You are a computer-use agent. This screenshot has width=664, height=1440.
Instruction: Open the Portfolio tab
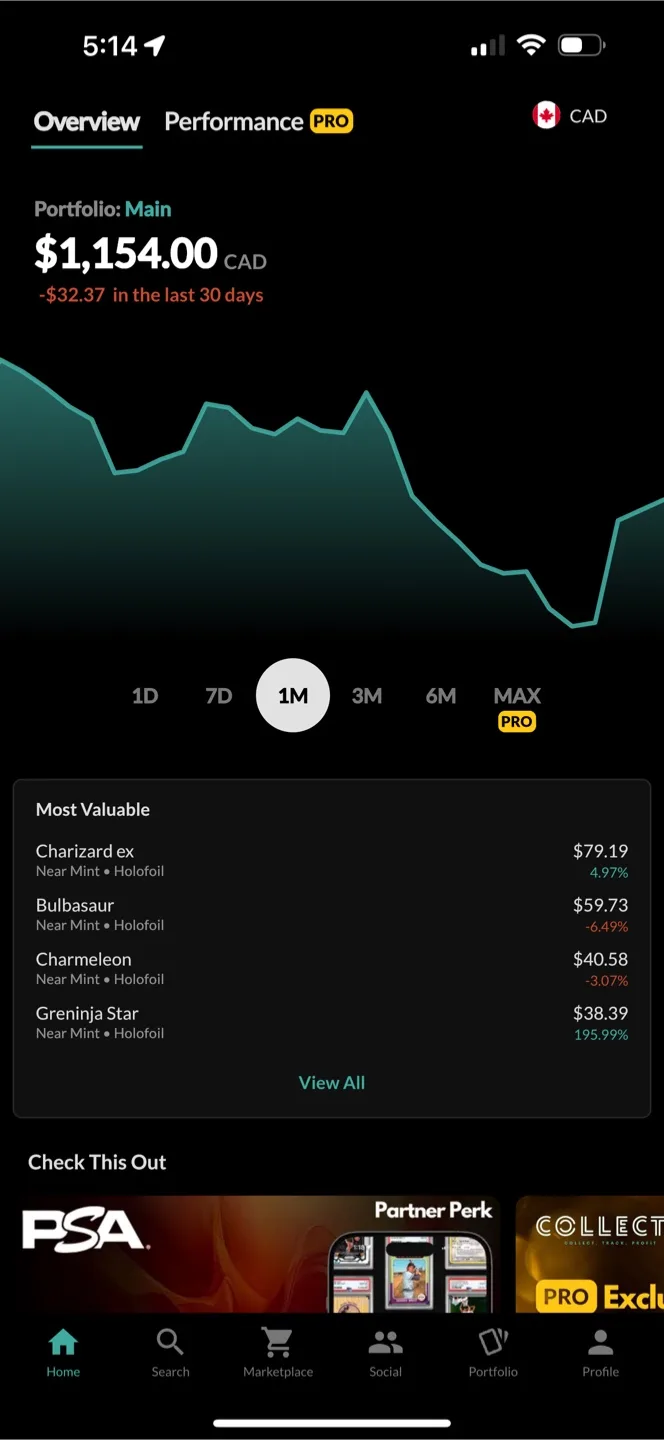point(493,1352)
